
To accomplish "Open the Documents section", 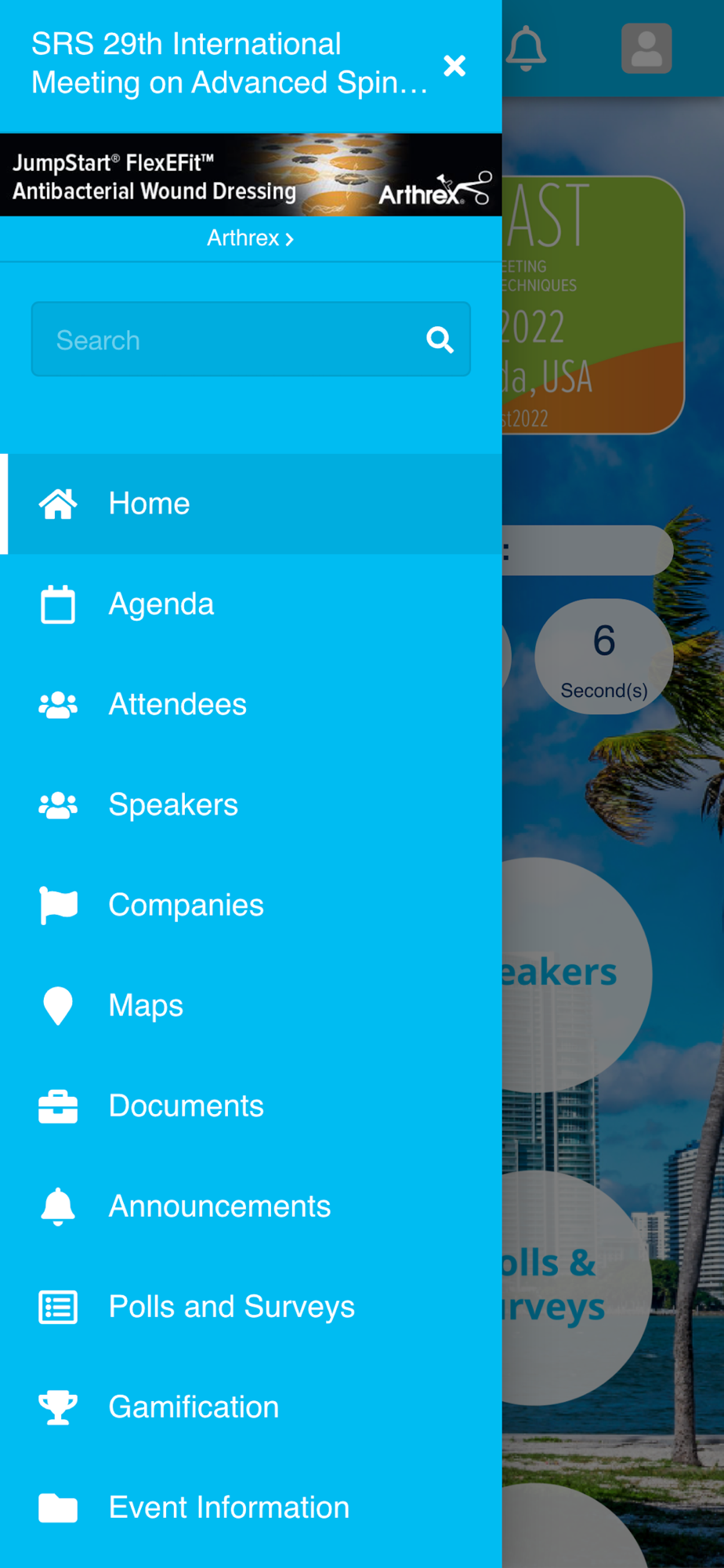I will tap(251, 1106).
